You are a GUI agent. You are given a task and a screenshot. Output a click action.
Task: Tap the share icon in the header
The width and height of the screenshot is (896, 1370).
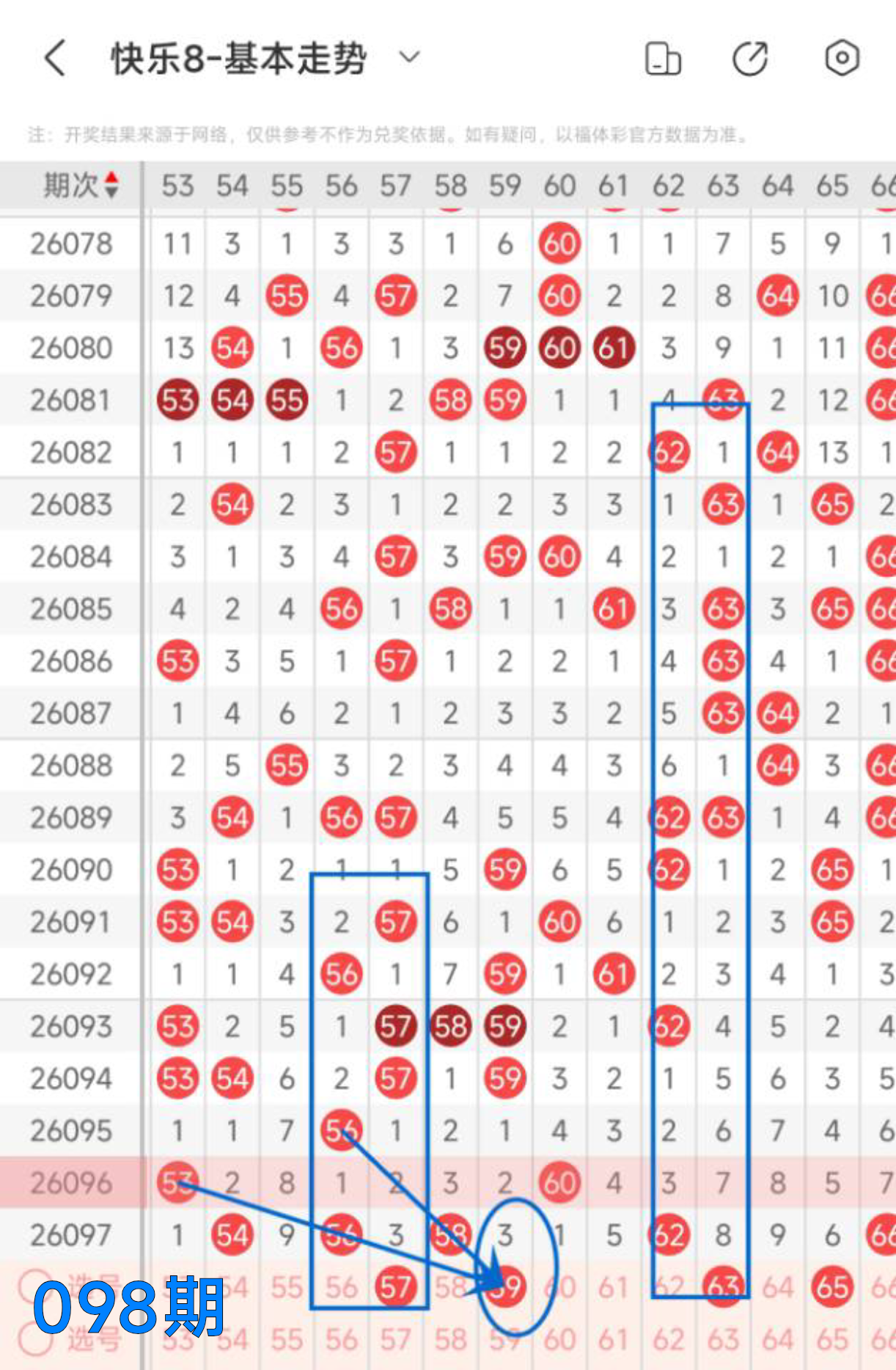click(750, 59)
